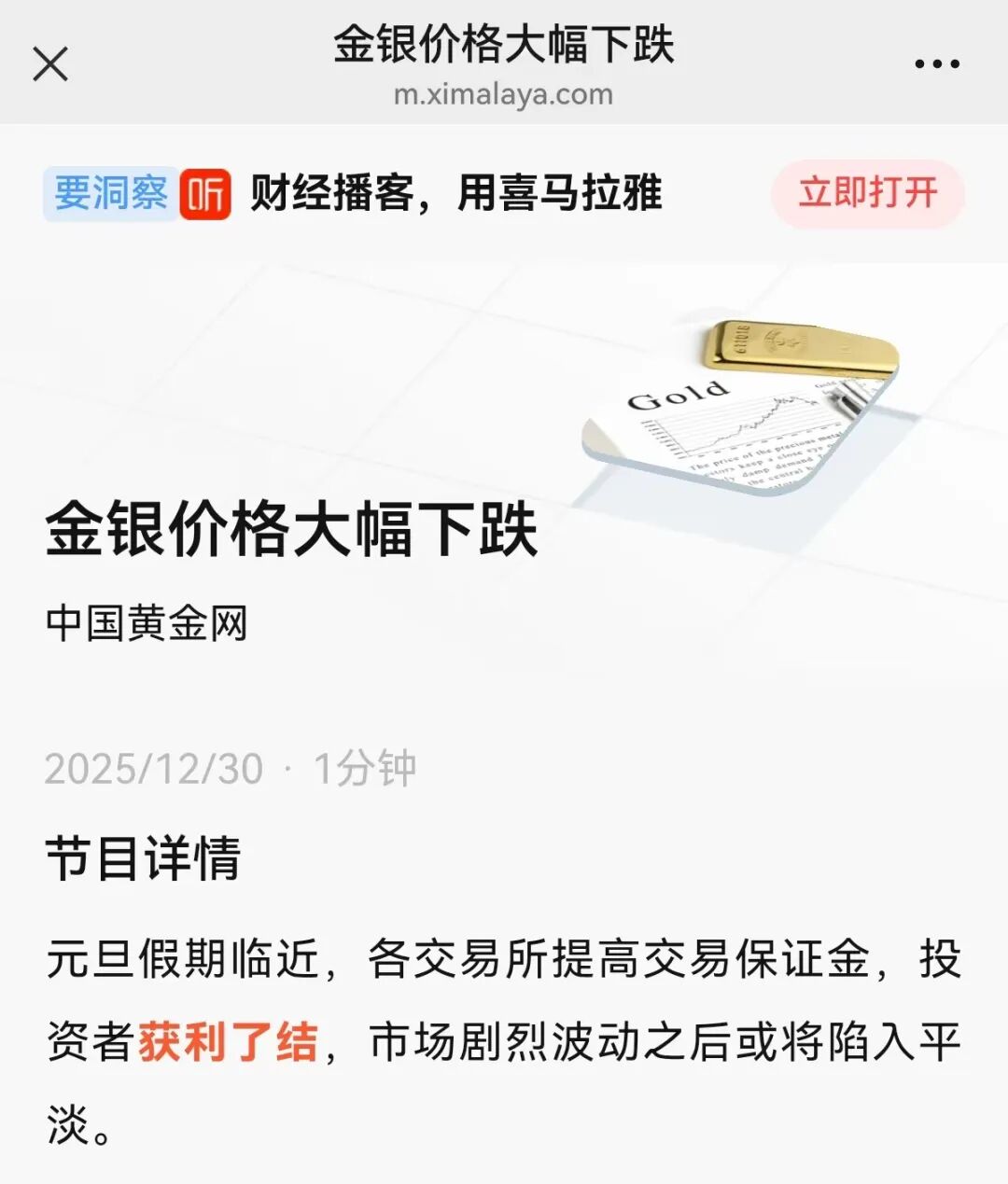The width and height of the screenshot is (1008, 1184).
Task: Open the 获利了结 highlighted link
Action: point(229,1042)
